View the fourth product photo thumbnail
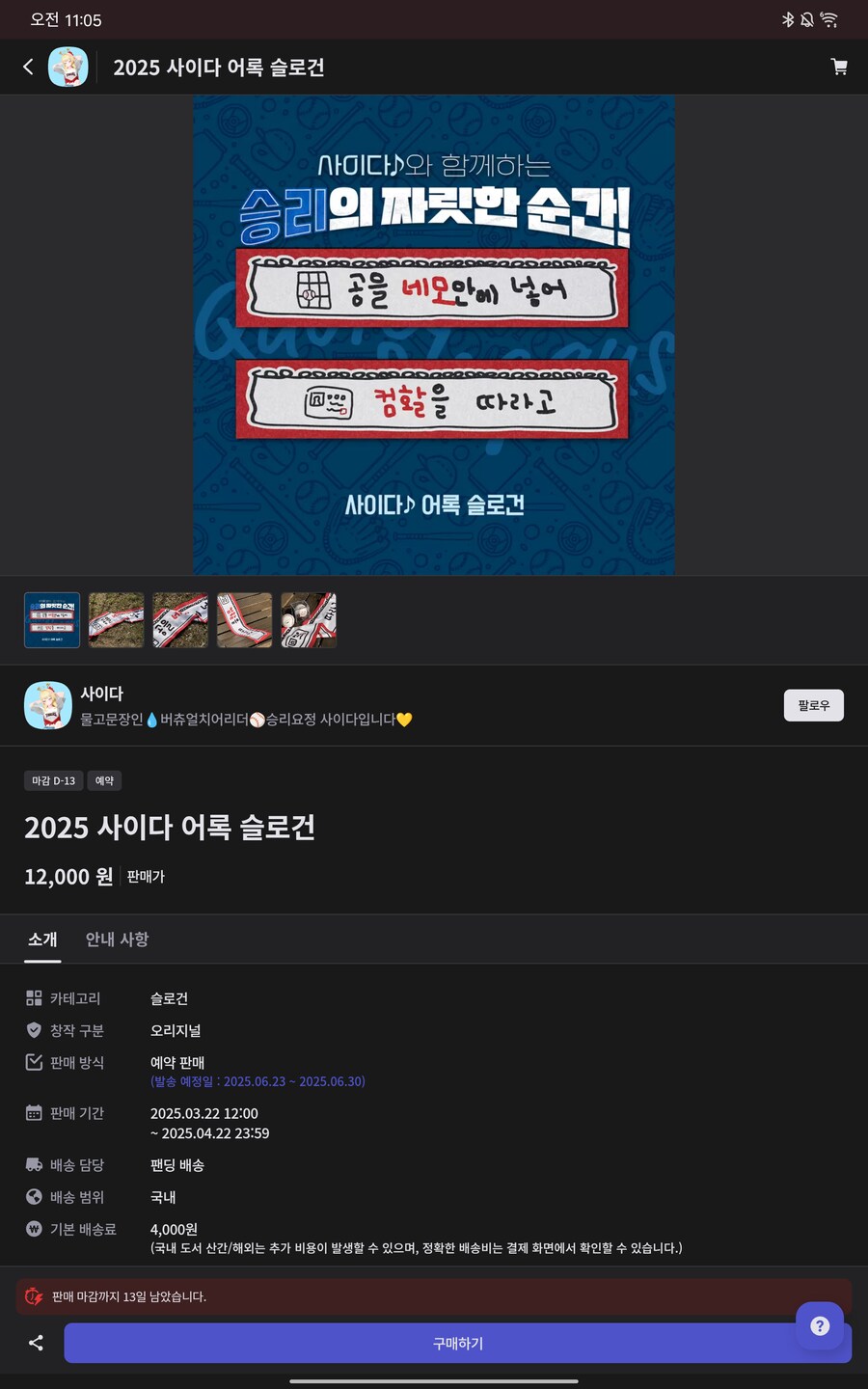The image size is (868, 1389). 244,620
